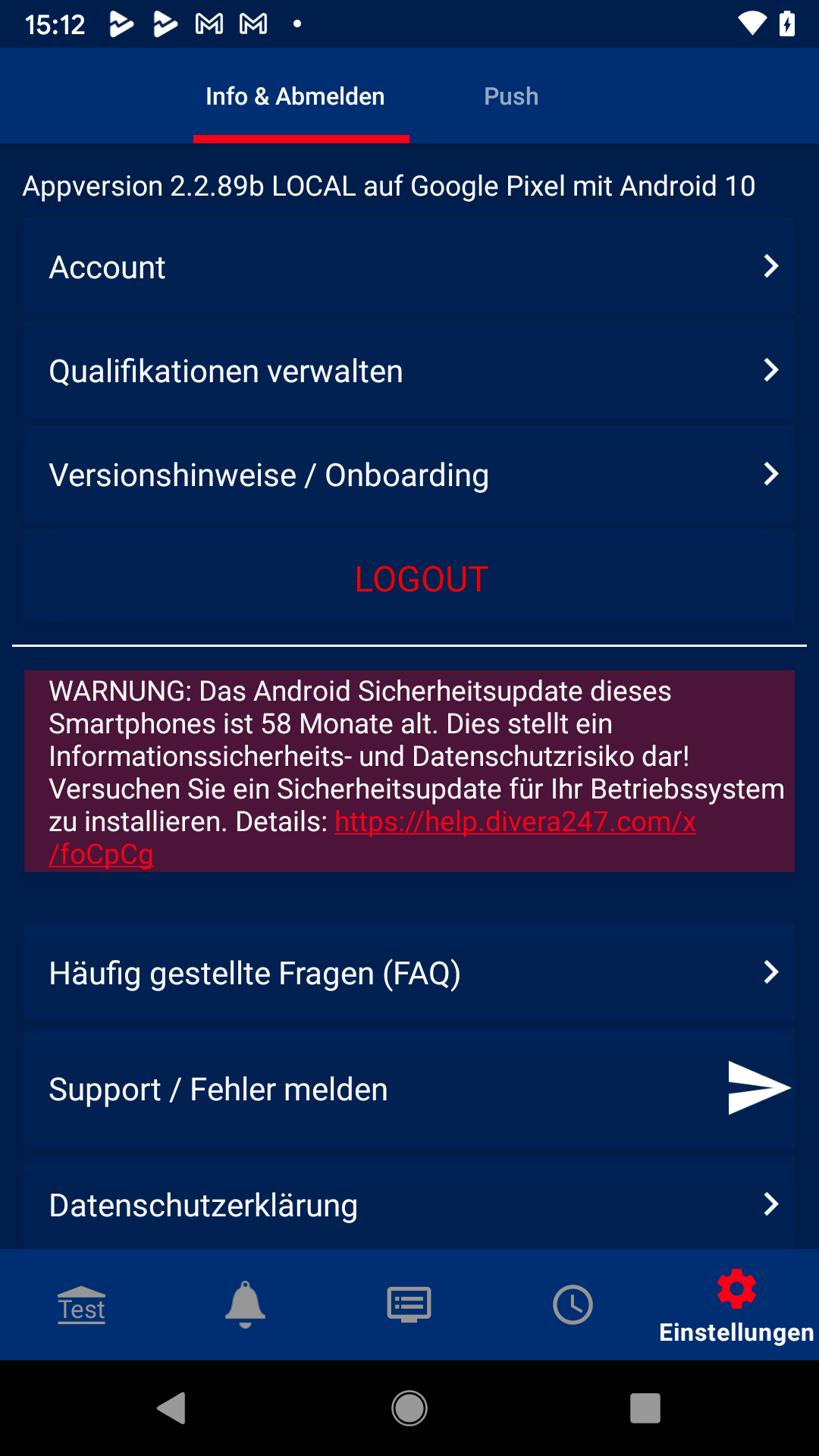Select the Info & Abmelden tab

coord(295,96)
